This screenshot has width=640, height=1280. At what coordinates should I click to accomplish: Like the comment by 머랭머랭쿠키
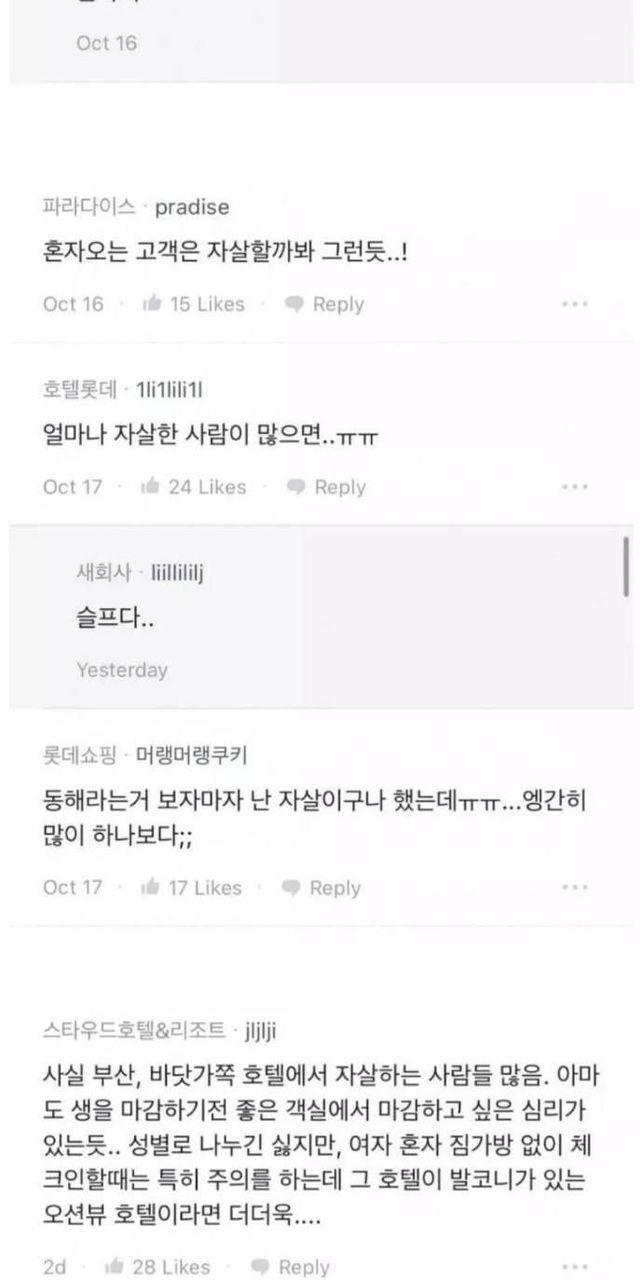click(191, 888)
